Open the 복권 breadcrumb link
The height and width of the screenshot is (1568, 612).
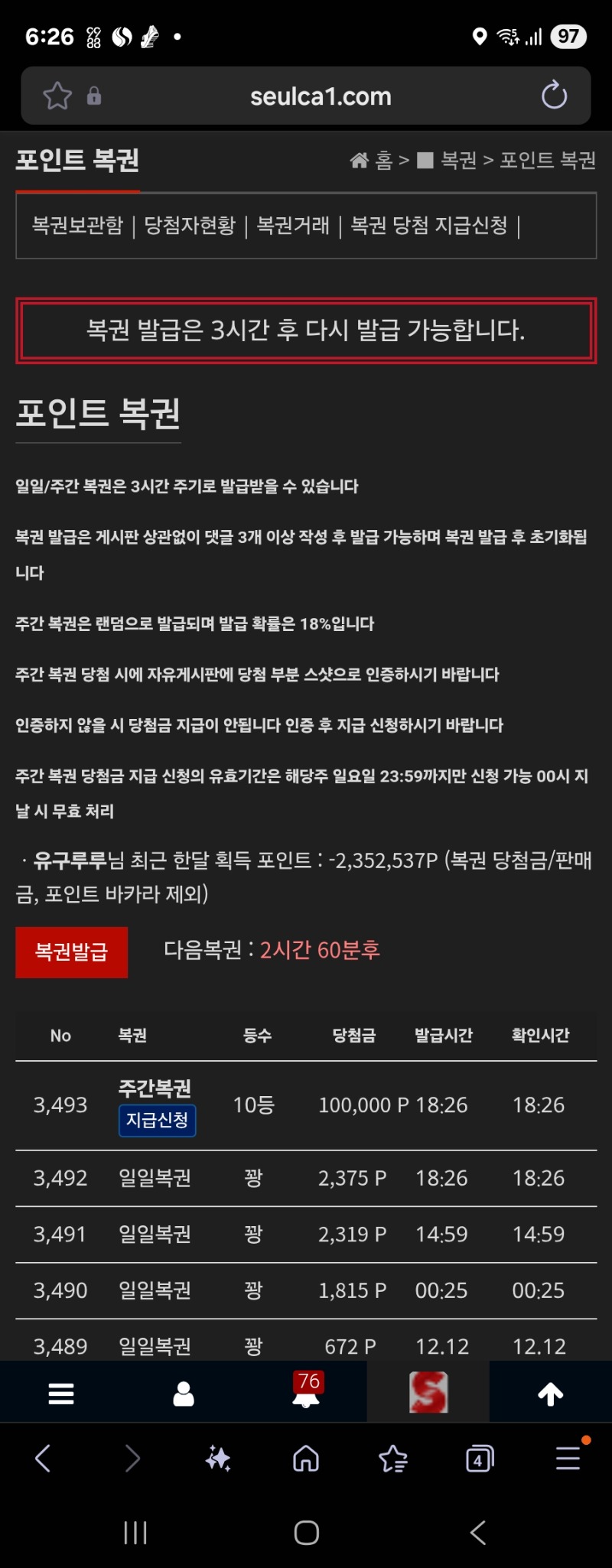458,160
